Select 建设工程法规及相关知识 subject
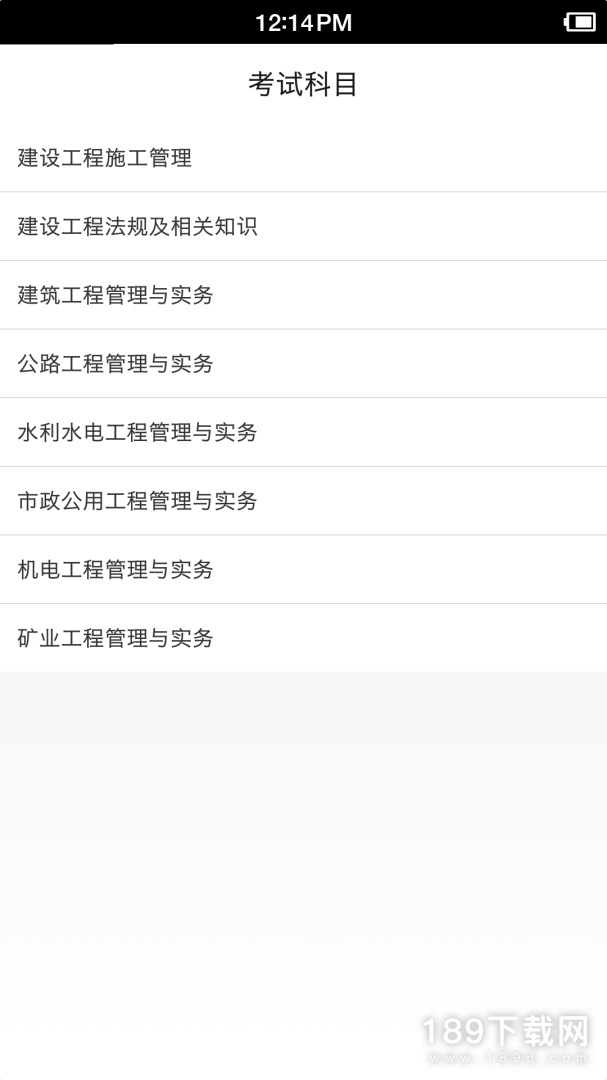Image resolution: width=607 pixels, height=1080 pixels. pos(303,227)
